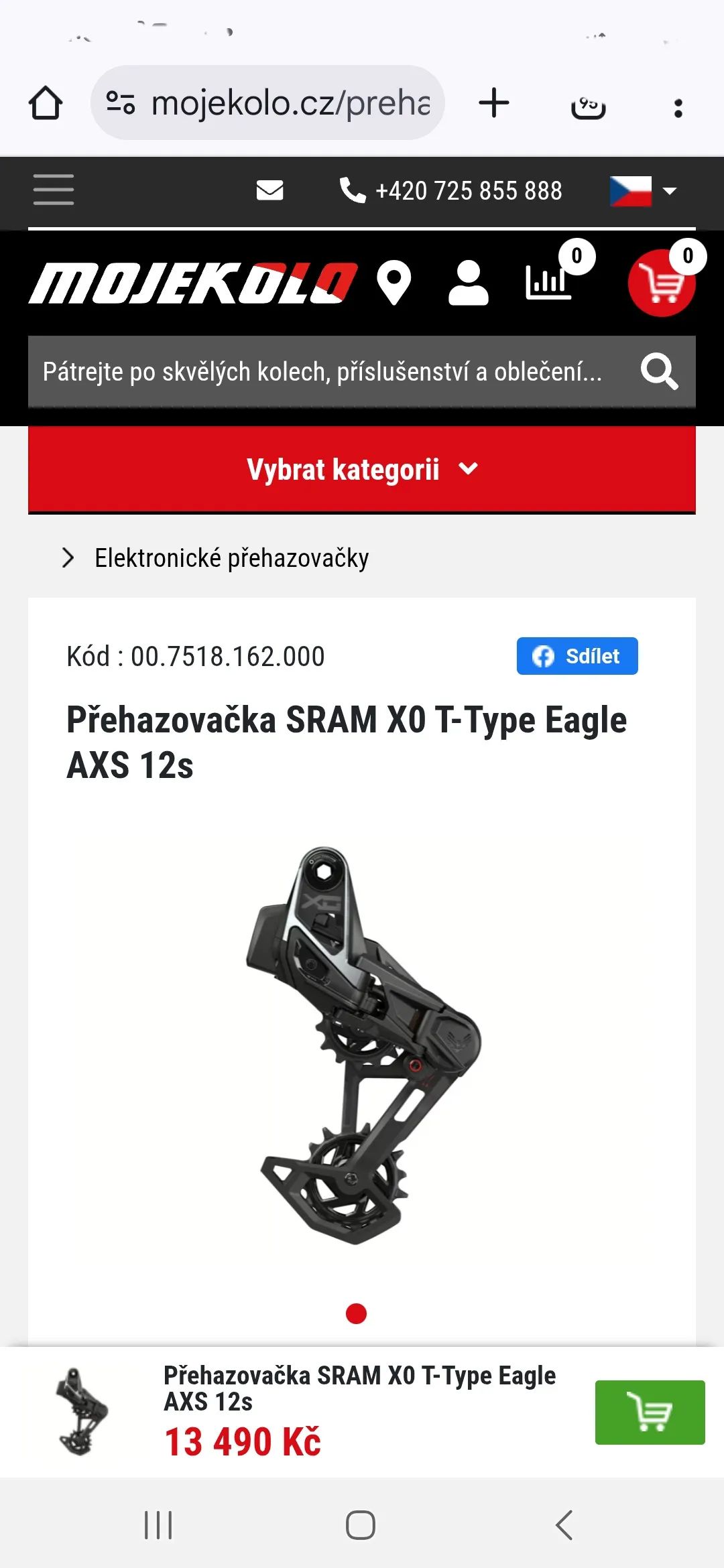The height and width of the screenshot is (1568, 724).
Task: Tap the product search field
Action: (322, 372)
